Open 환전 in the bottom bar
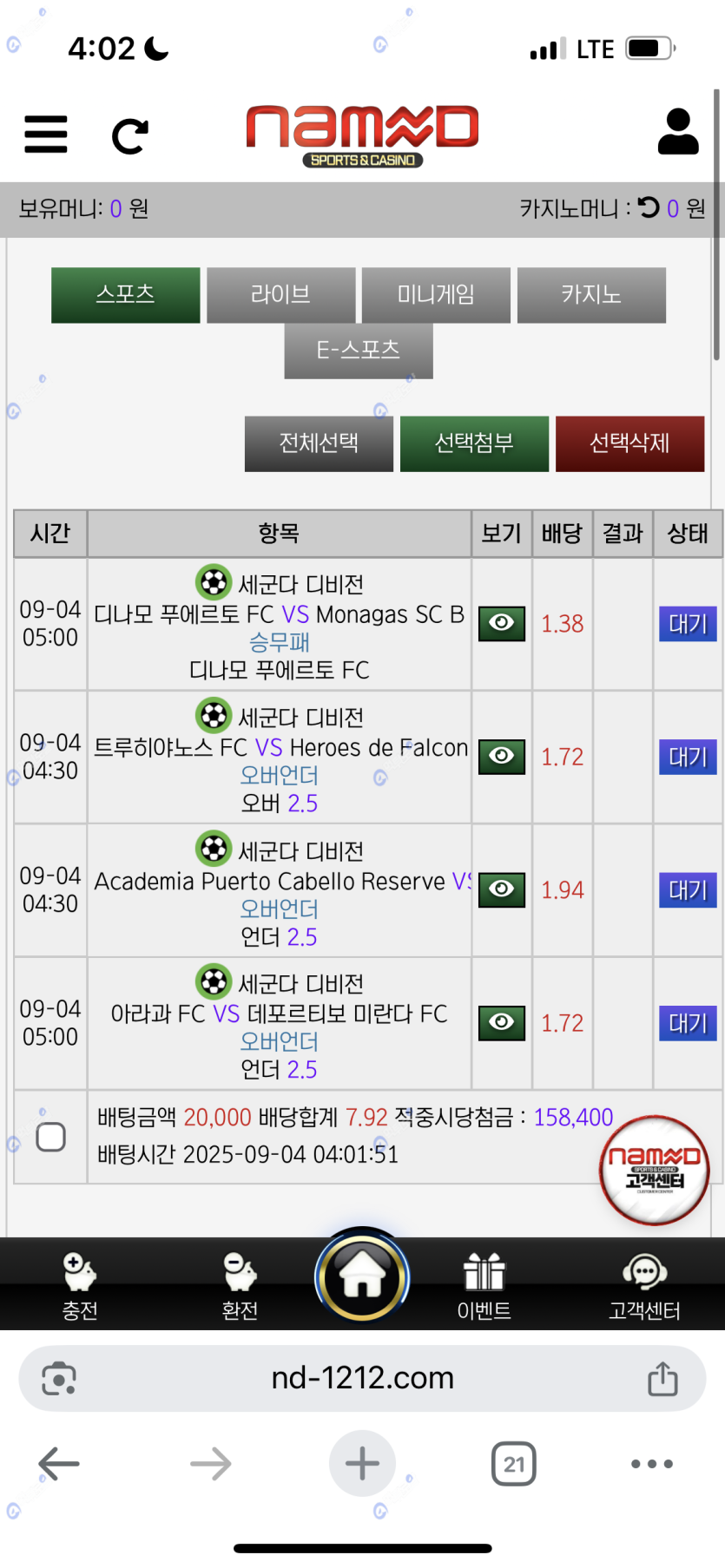Screen dimensions: 725x1568 pos(240,1286)
